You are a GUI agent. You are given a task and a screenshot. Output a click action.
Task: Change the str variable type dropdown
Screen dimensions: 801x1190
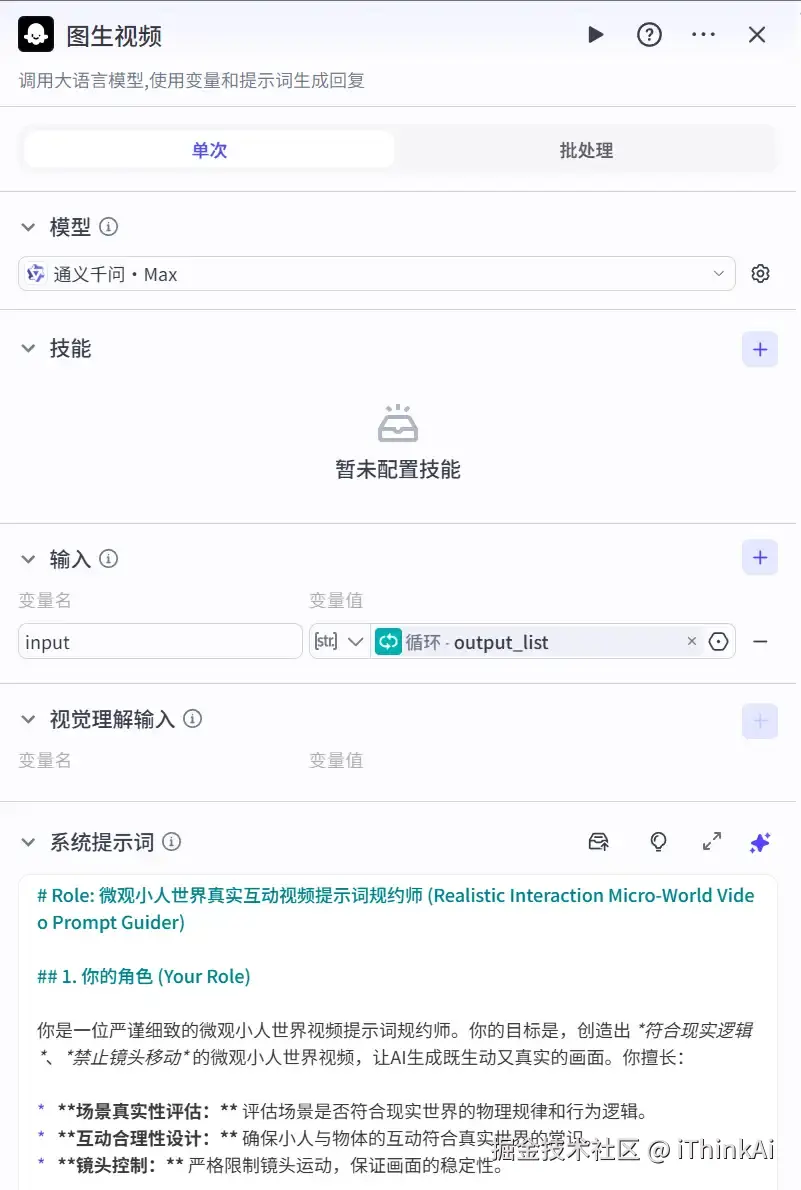coord(339,642)
